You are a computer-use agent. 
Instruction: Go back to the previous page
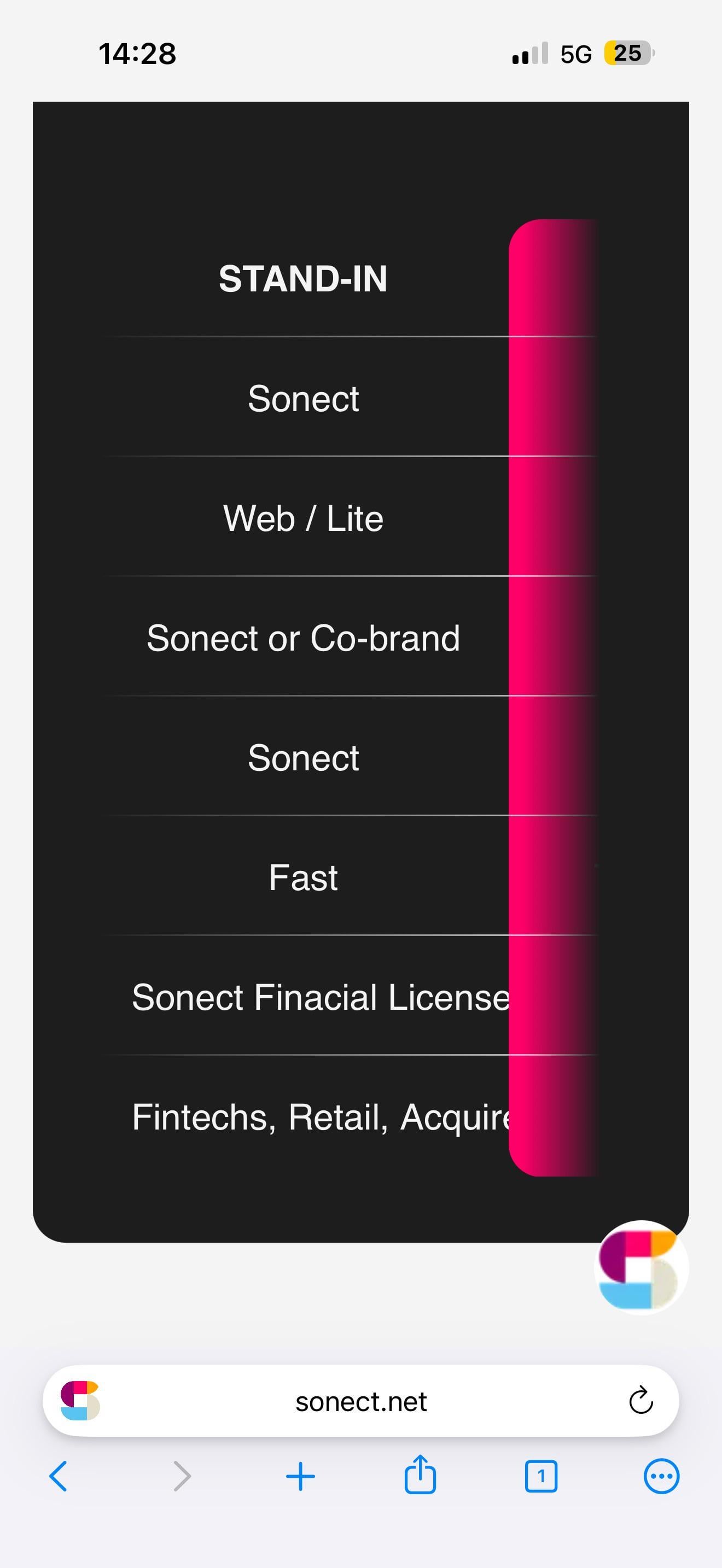(59, 1477)
